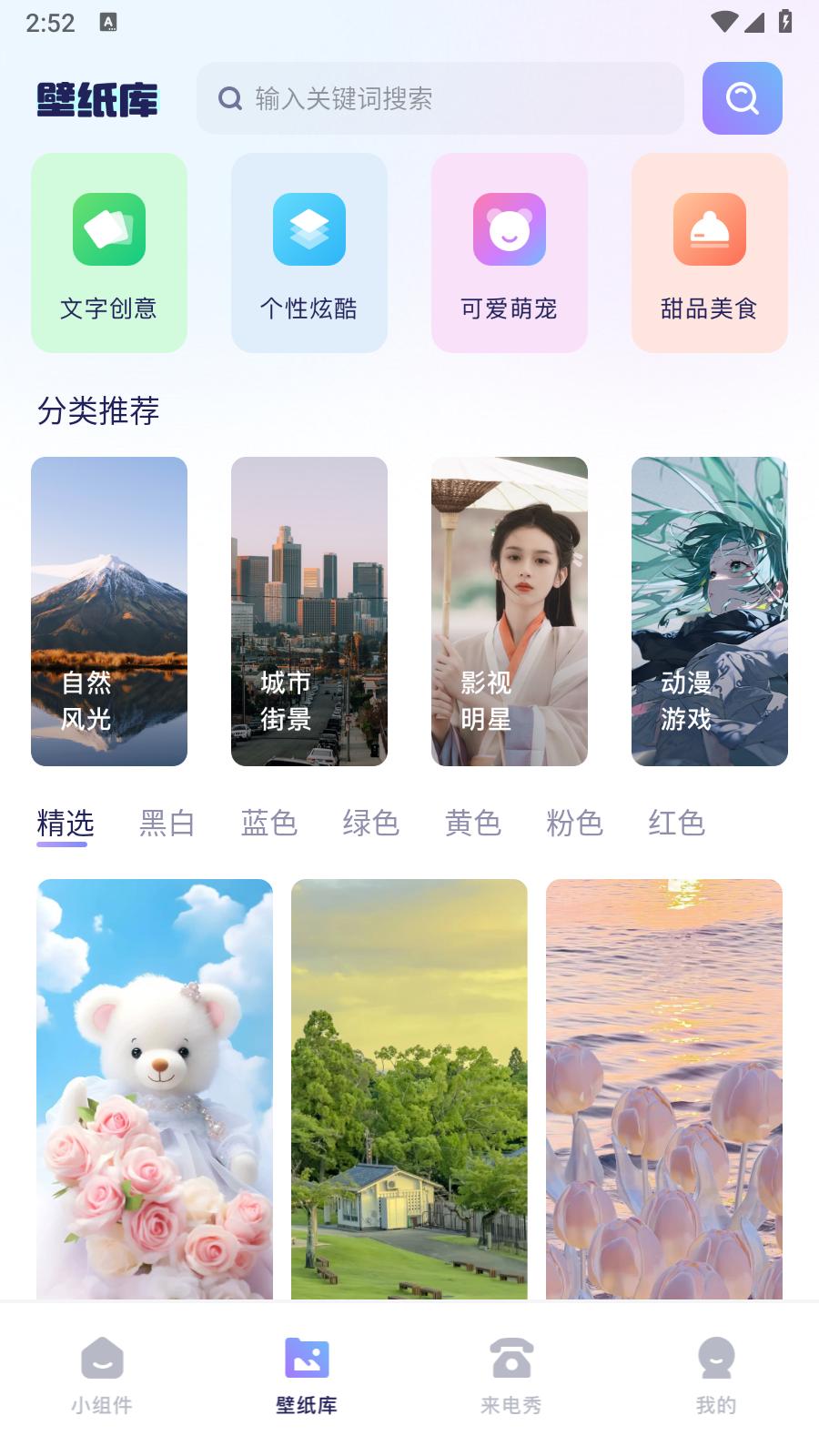
Task: Switch to the 黑白 filter tab
Action: (x=167, y=822)
